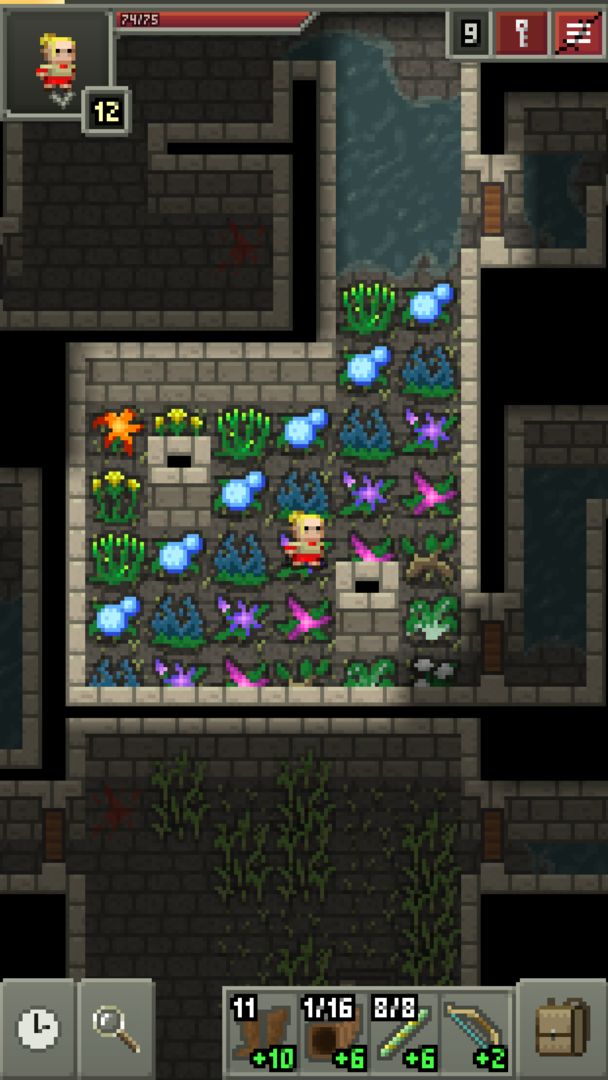Use the 1/16 quickslot item
This screenshot has width=608, height=1080.
tap(333, 1032)
